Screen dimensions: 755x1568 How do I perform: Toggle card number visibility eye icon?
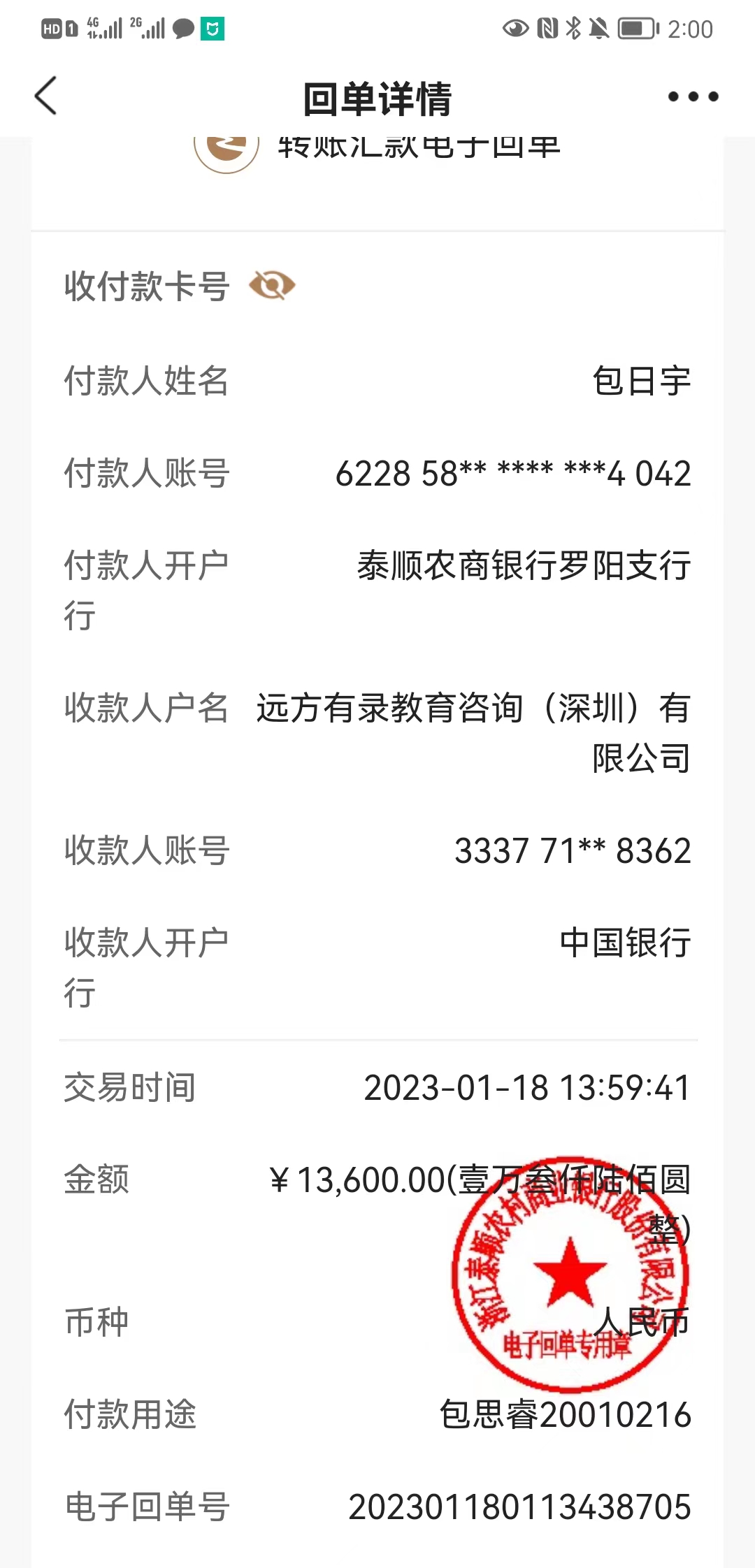pos(272,286)
